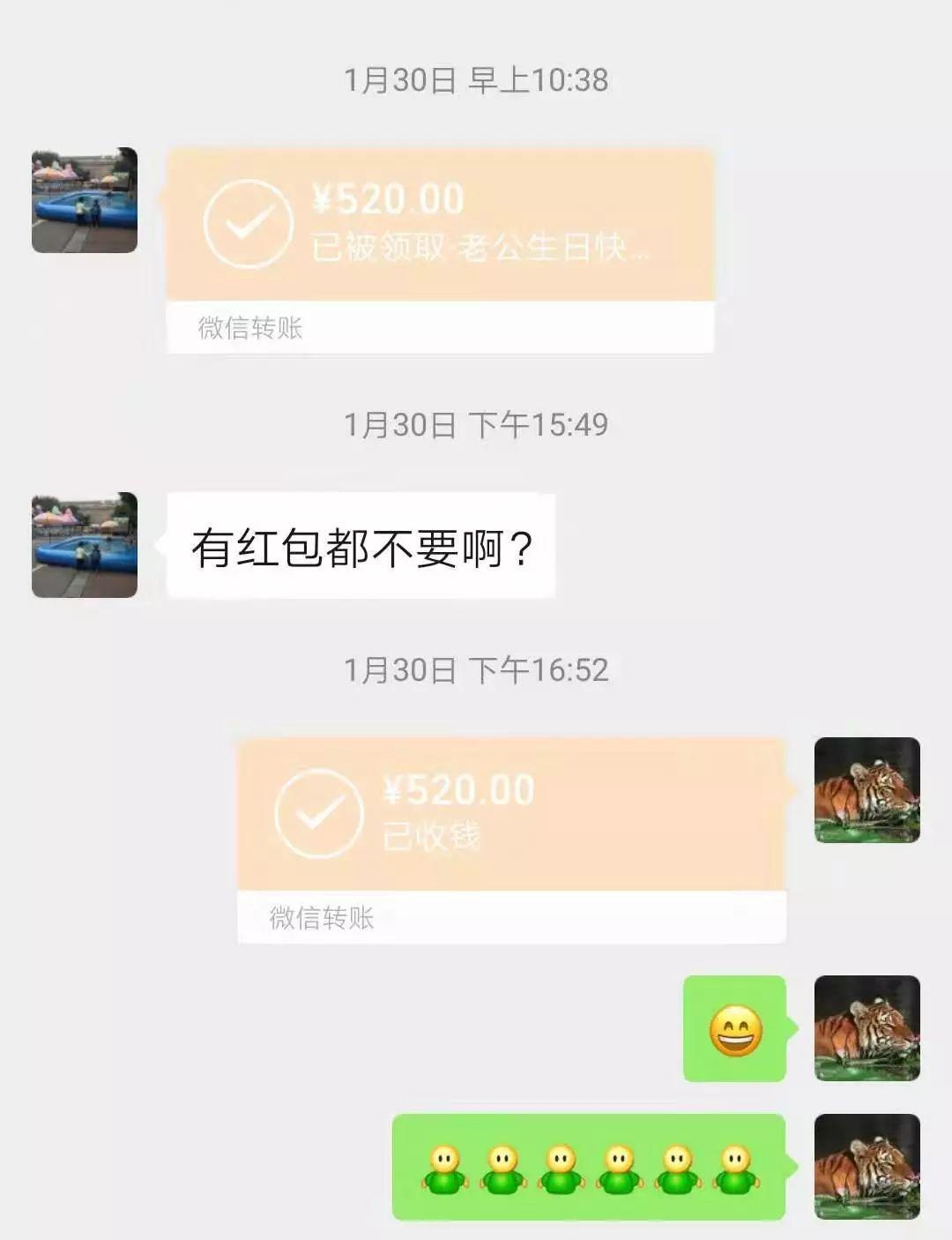Tap the tiger avatar beside the 已收钱 transfer
Viewport: 952px width, 1240px height.
point(866,790)
